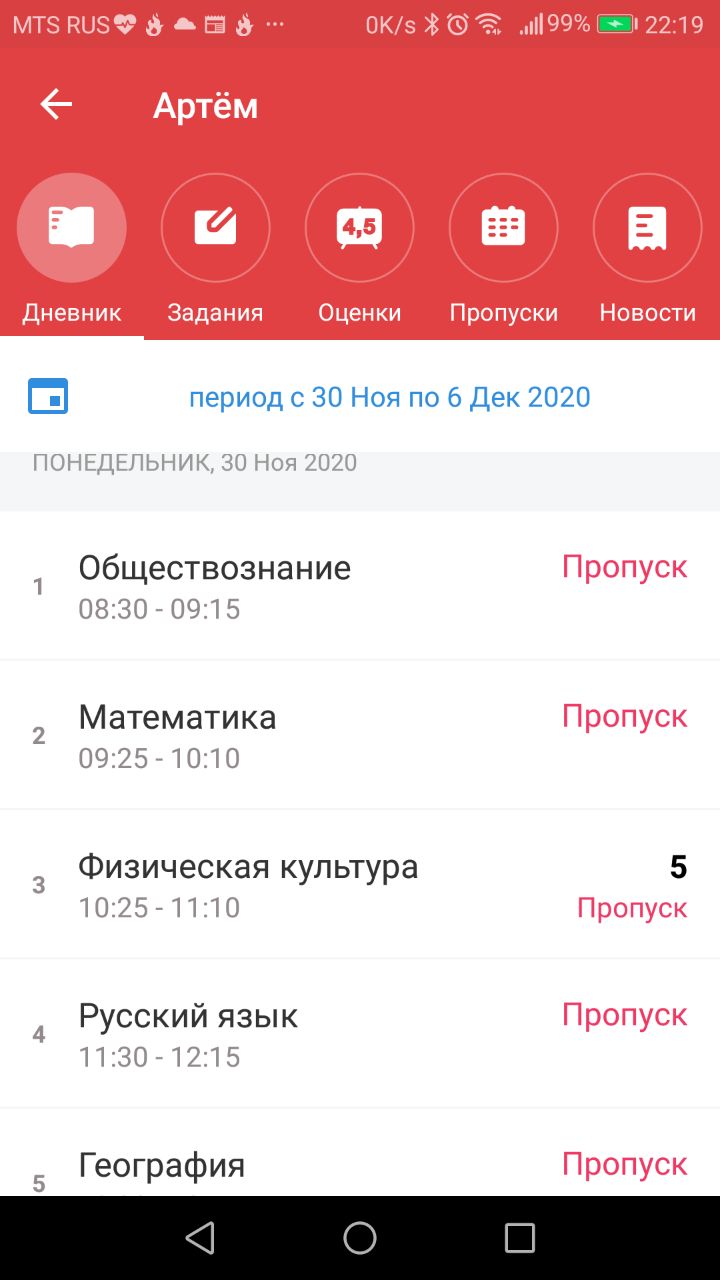720x1280 pixels.
Task: Change the period 30 Ноя – 6 Дек 2020
Action: (x=390, y=397)
